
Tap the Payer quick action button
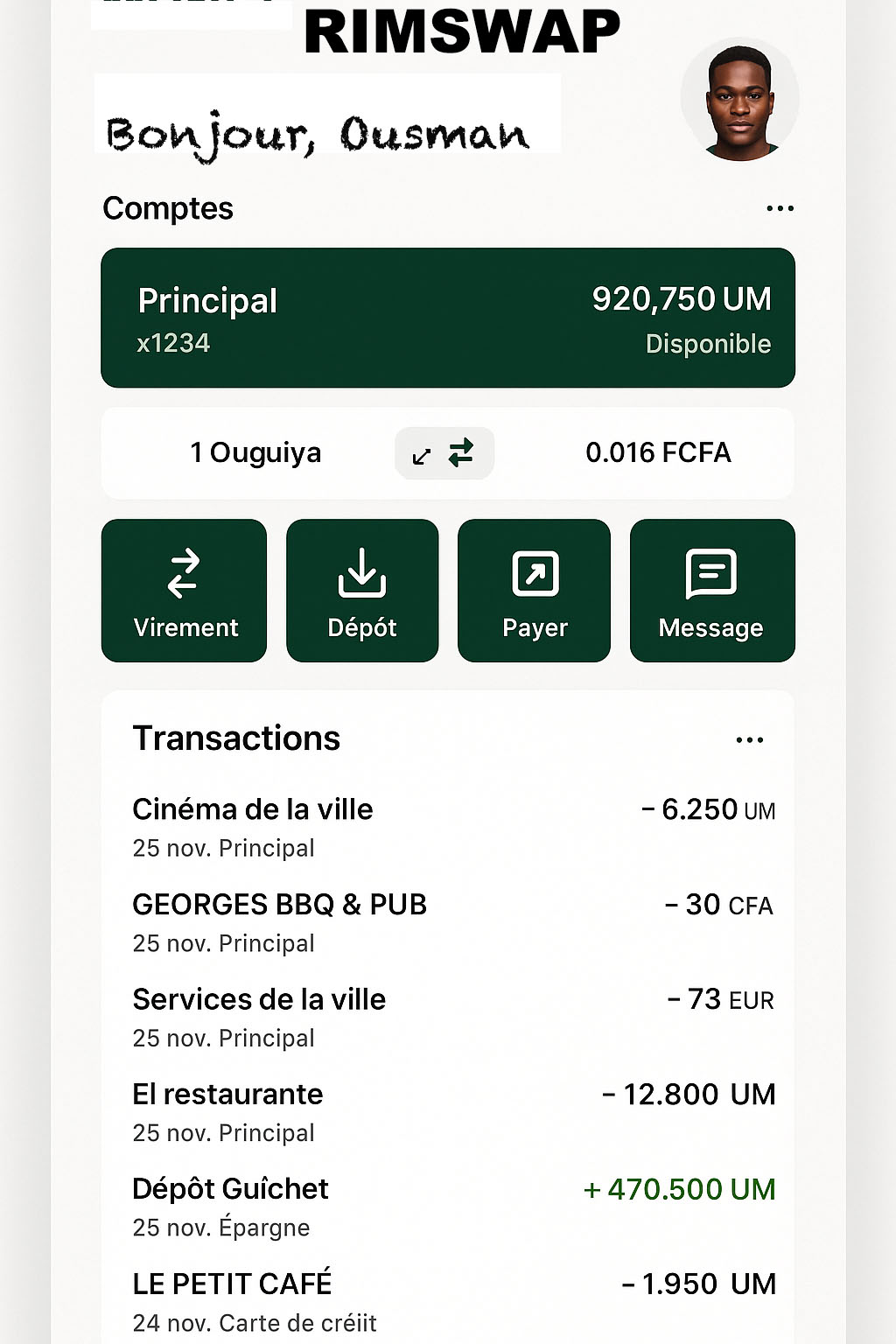[535, 591]
